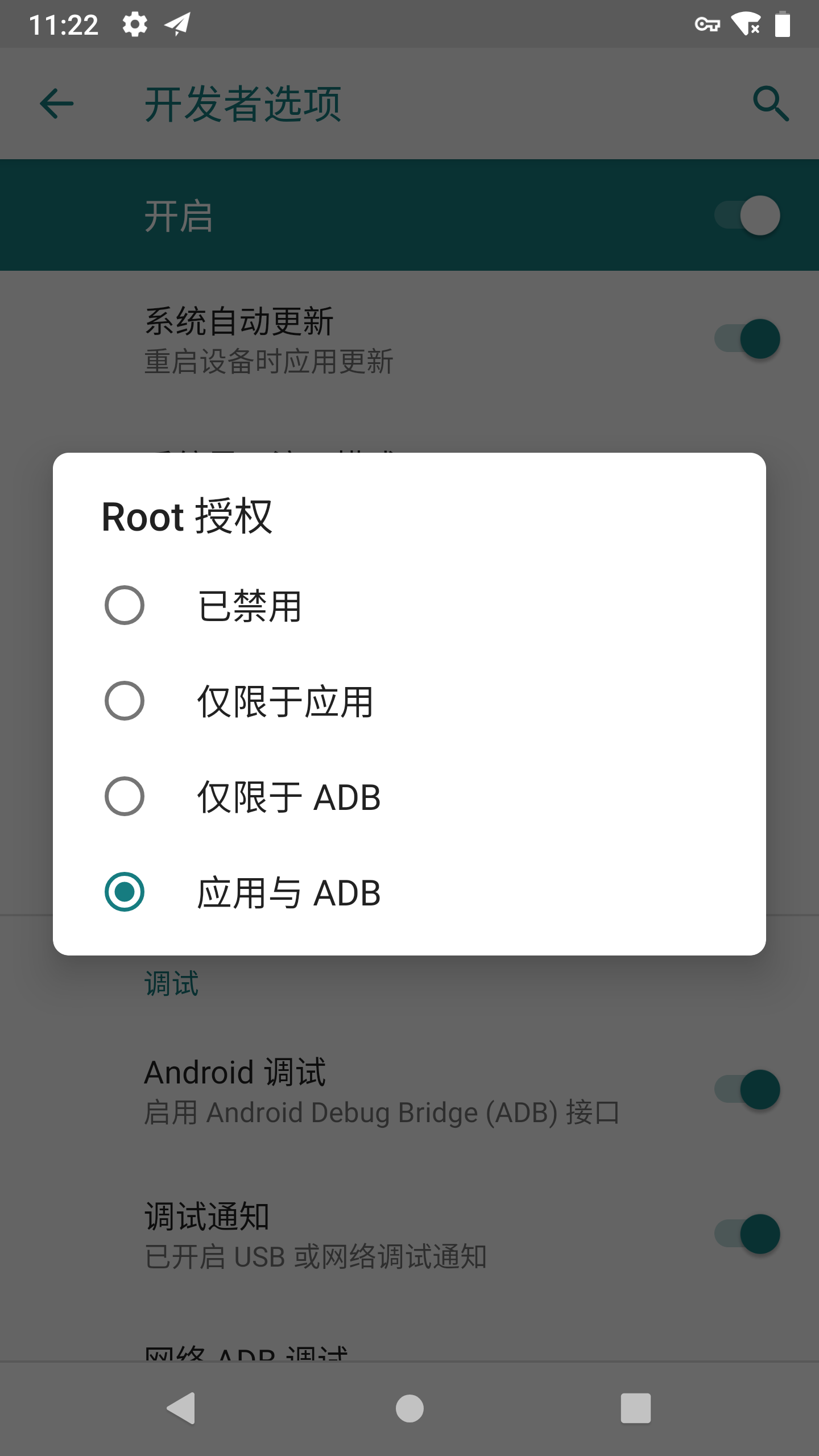Choose 仅限于应用 for root access
This screenshot has width=819, height=1456.
coord(409,701)
